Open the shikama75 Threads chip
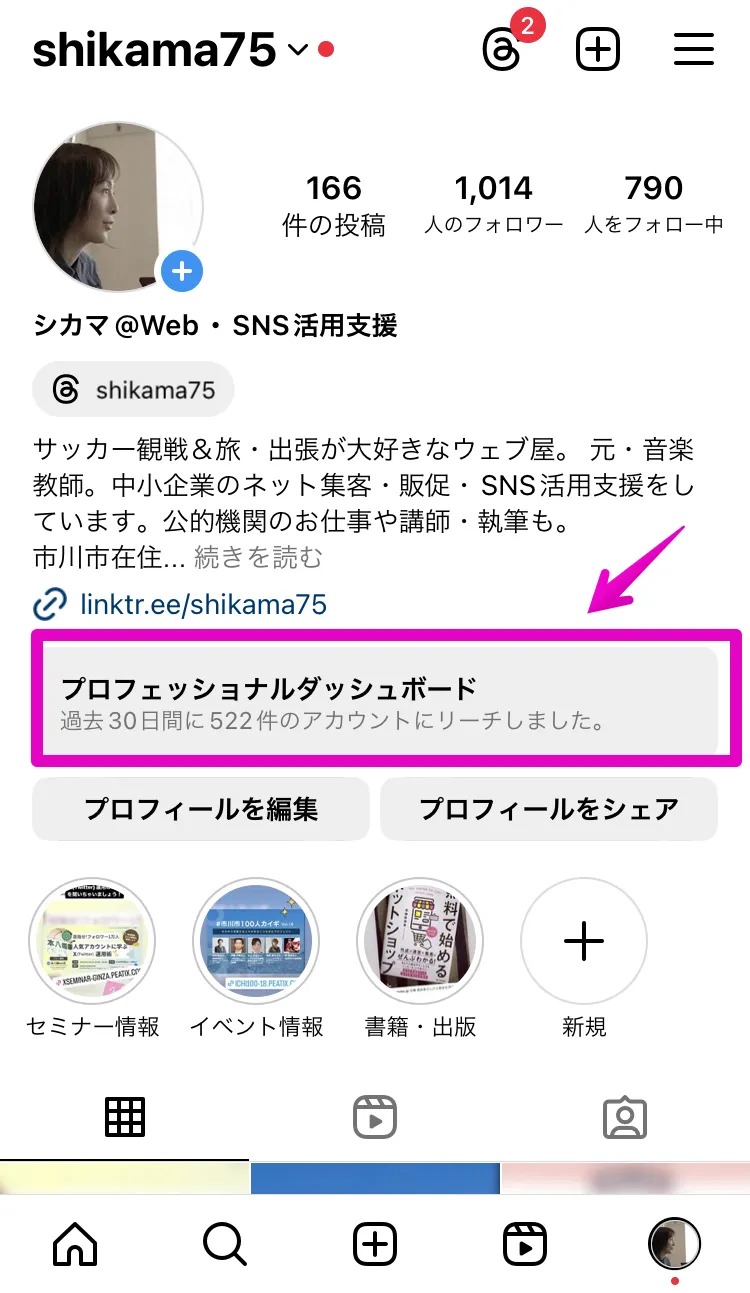The image size is (750, 1293). pyautogui.click(x=133, y=389)
